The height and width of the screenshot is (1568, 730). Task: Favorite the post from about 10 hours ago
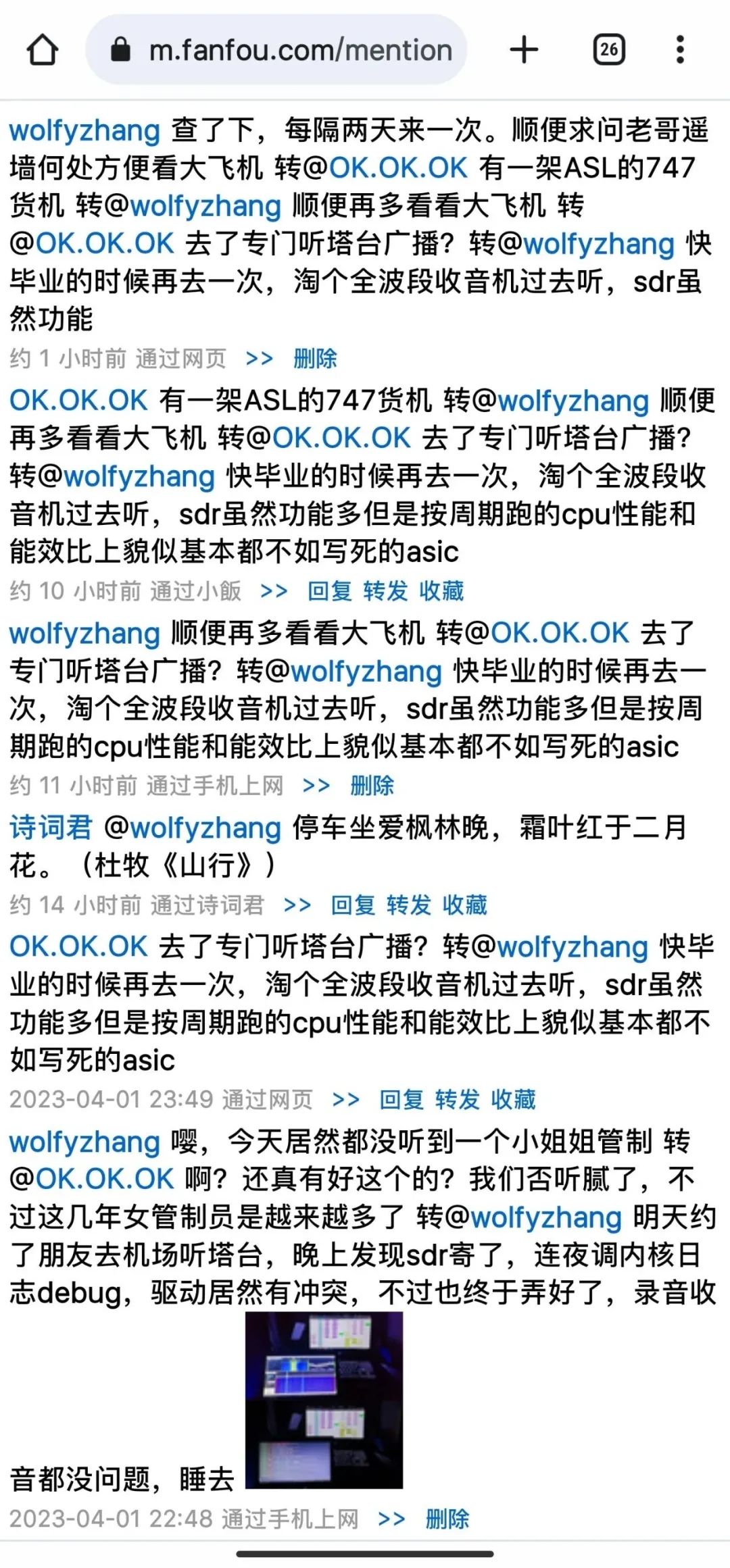441,590
